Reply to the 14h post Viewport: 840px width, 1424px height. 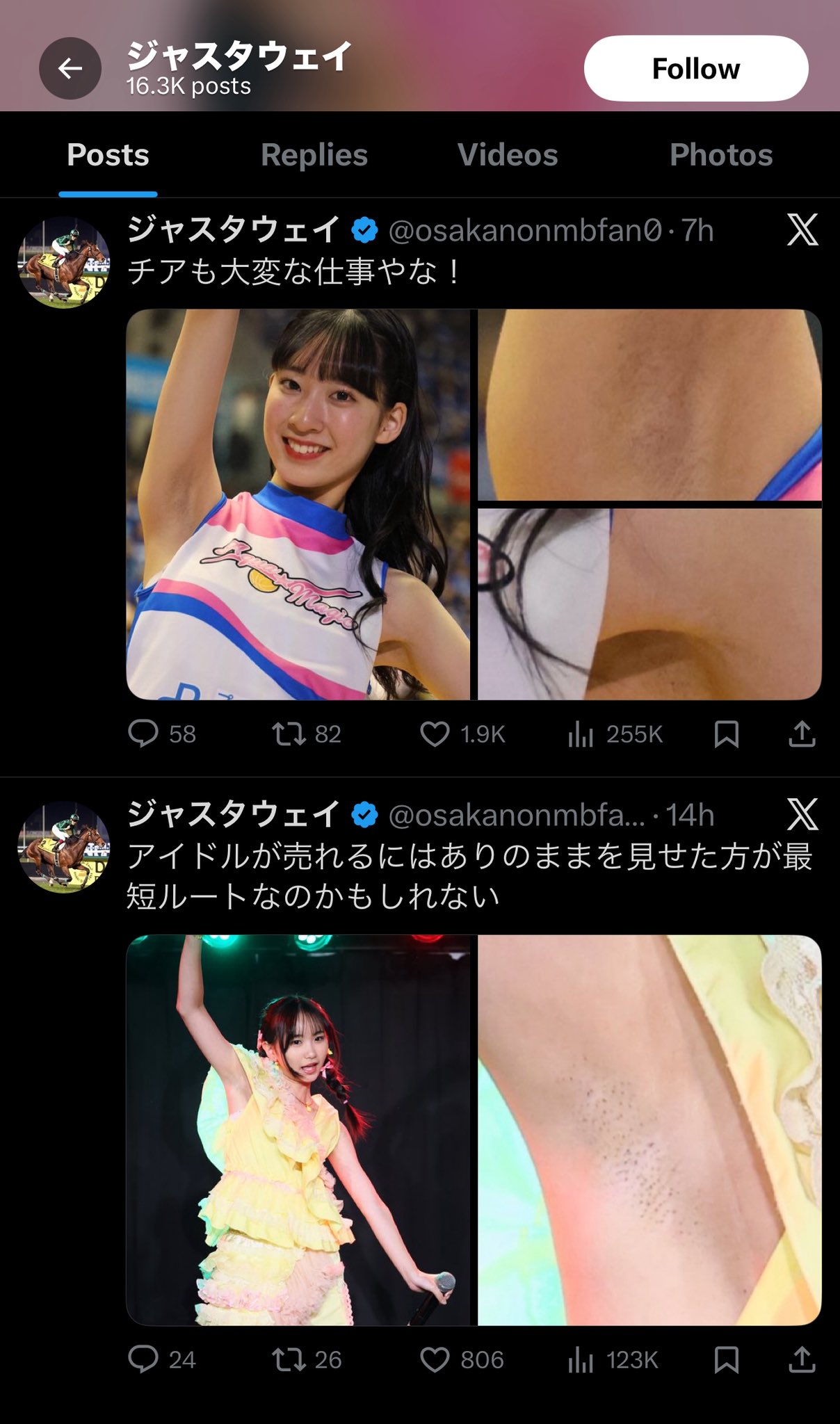[162, 1360]
